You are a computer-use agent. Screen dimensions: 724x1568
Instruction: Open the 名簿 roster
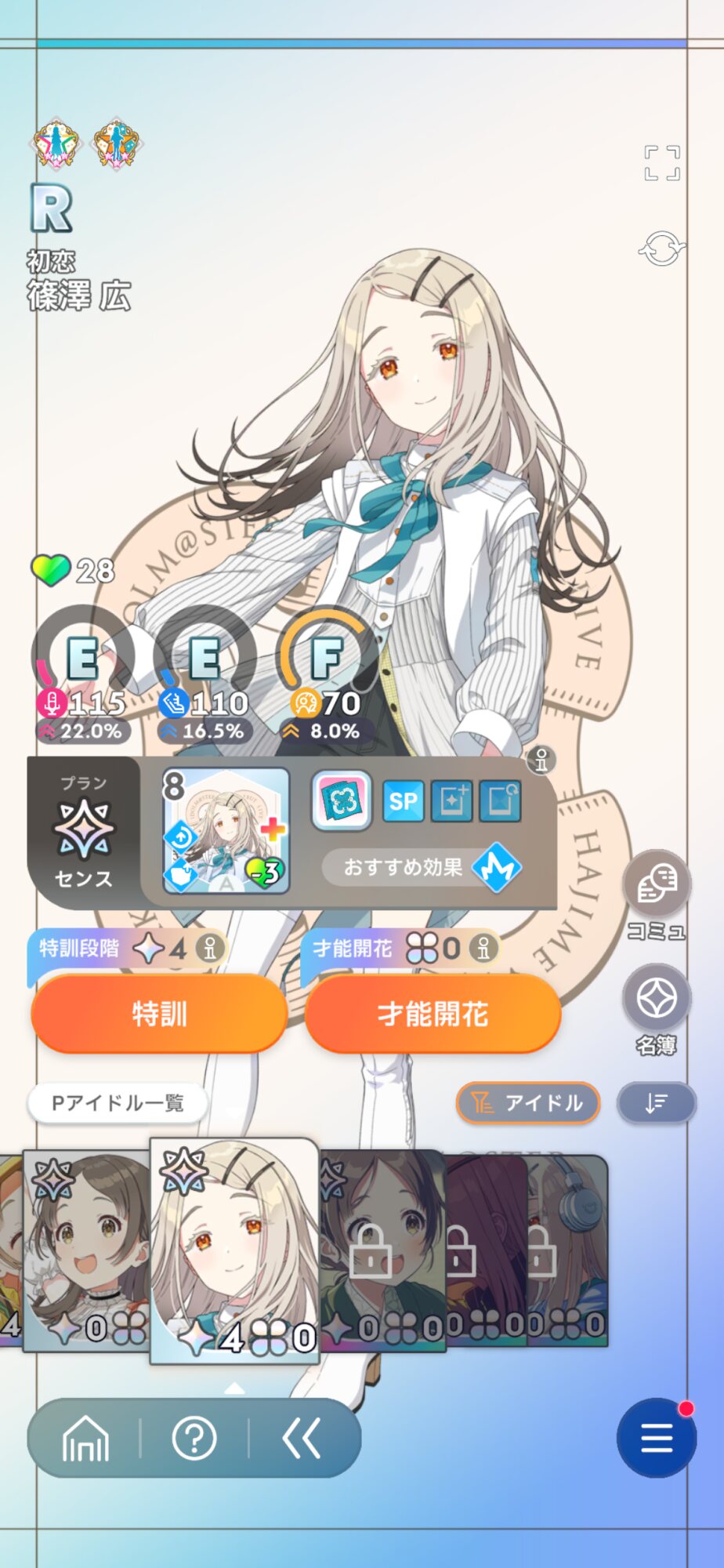[657, 1010]
